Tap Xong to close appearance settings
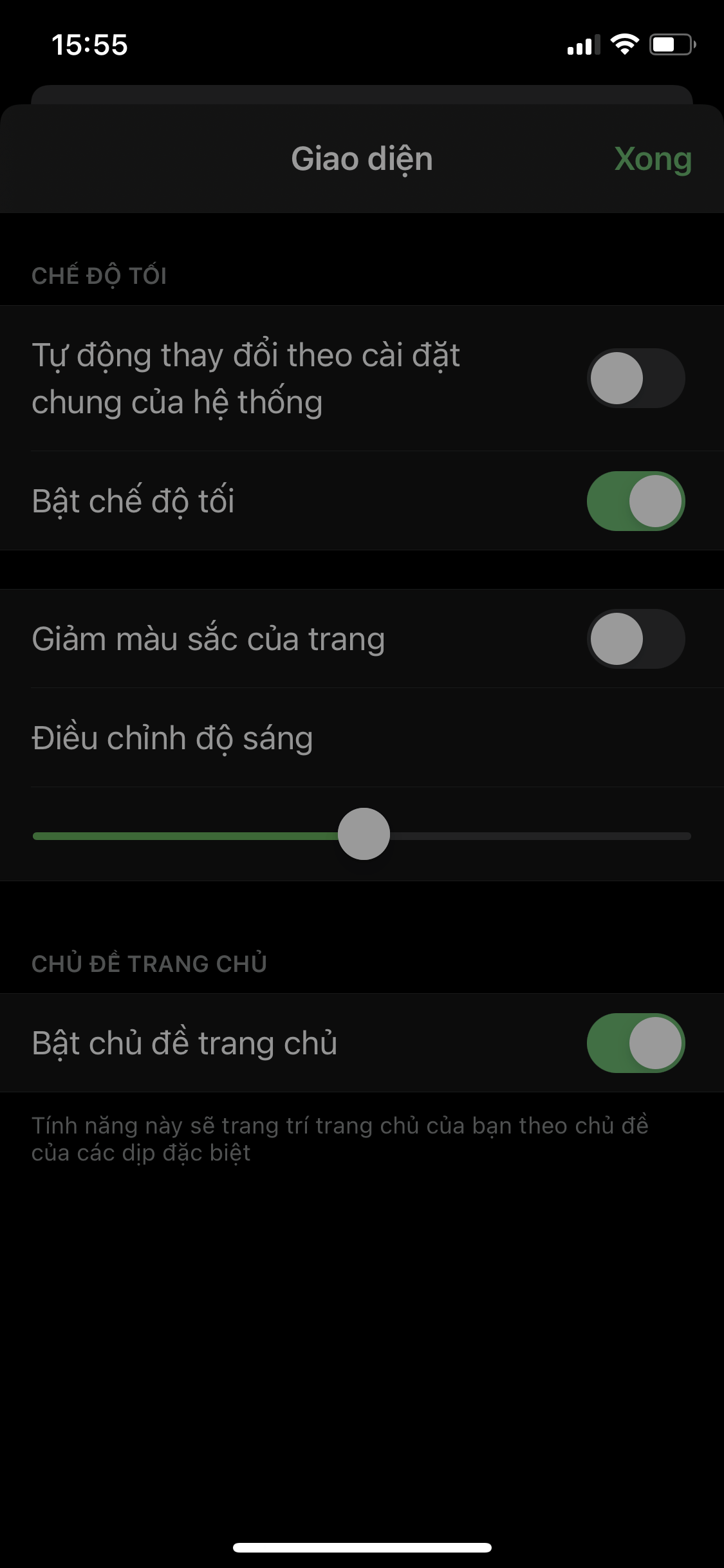 652,159
